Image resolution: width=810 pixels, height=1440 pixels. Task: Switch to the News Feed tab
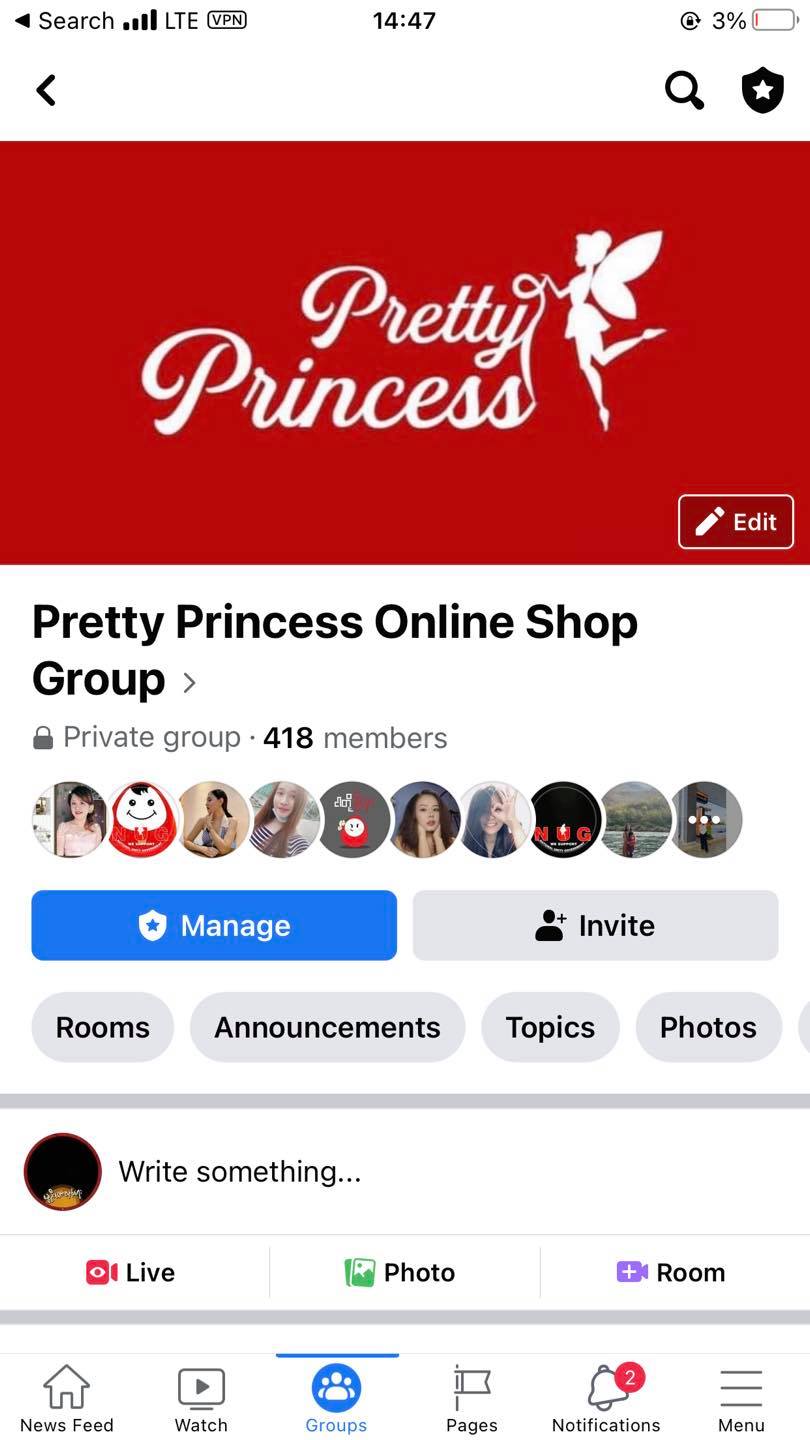(x=67, y=1398)
